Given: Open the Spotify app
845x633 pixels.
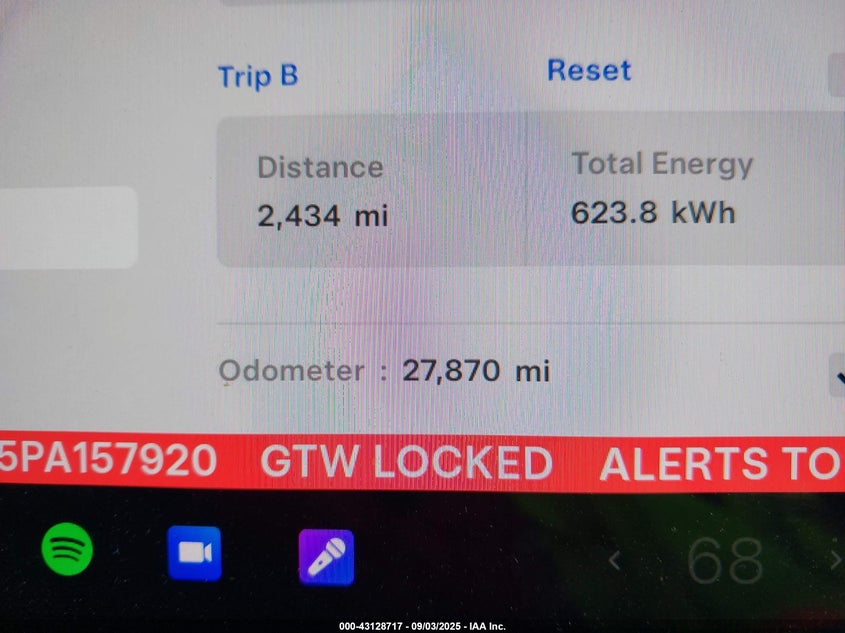Looking at the screenshot, I should 67,550.
